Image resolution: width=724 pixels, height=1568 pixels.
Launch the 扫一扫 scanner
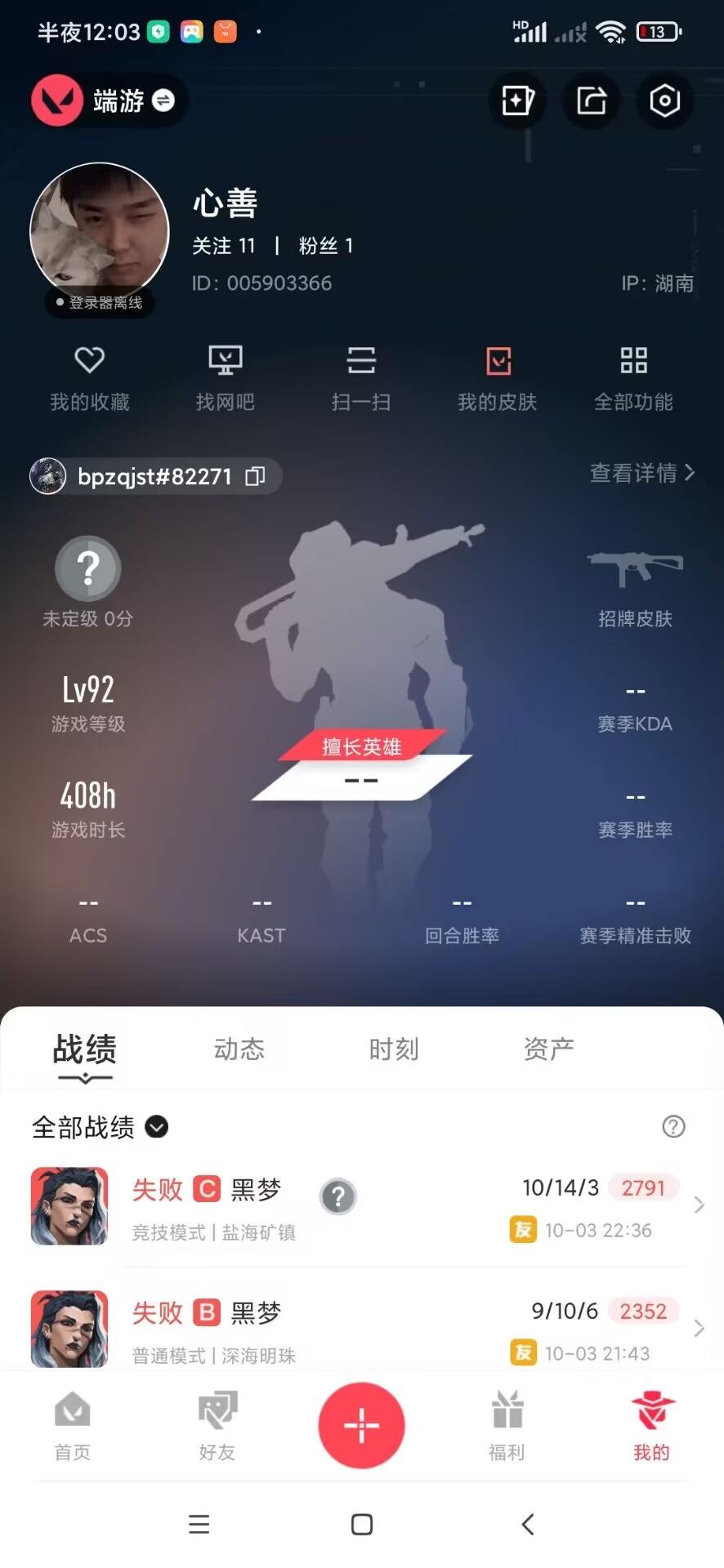click(x=360, y=377)
